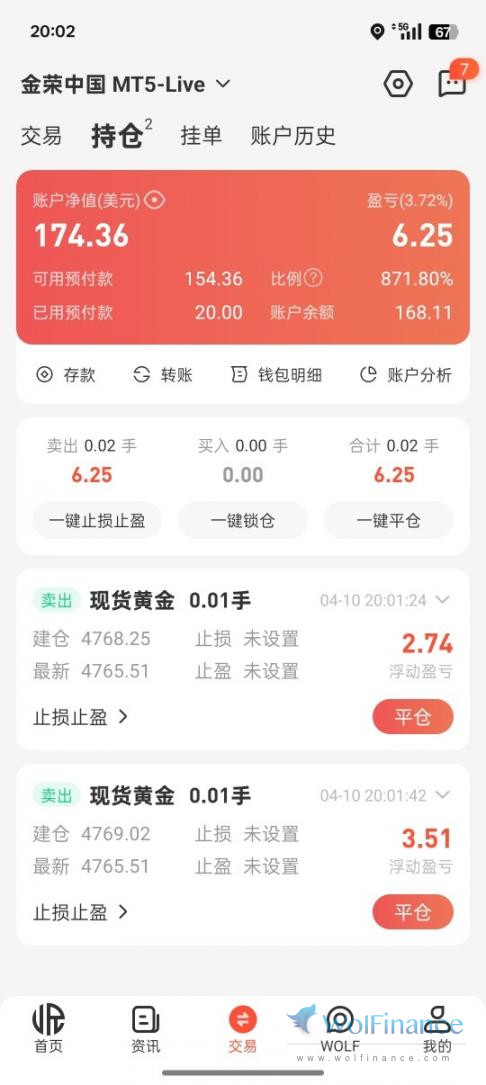
Task: Tap the 一键锁仓 button
Action: pos(243,520)
